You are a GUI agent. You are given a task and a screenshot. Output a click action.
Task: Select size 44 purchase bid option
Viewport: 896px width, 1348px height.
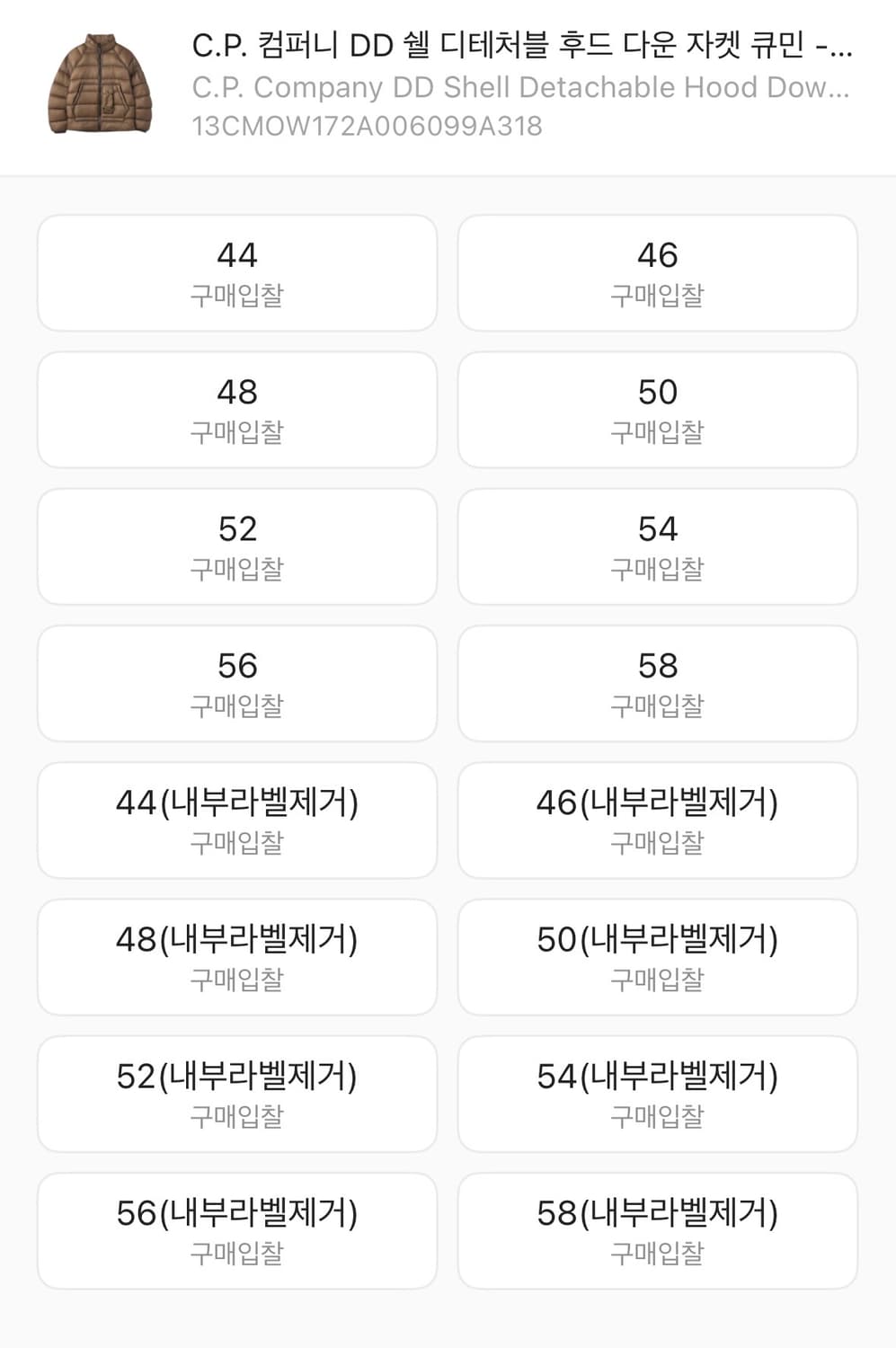pyautogui.click(x=237, y=272)
